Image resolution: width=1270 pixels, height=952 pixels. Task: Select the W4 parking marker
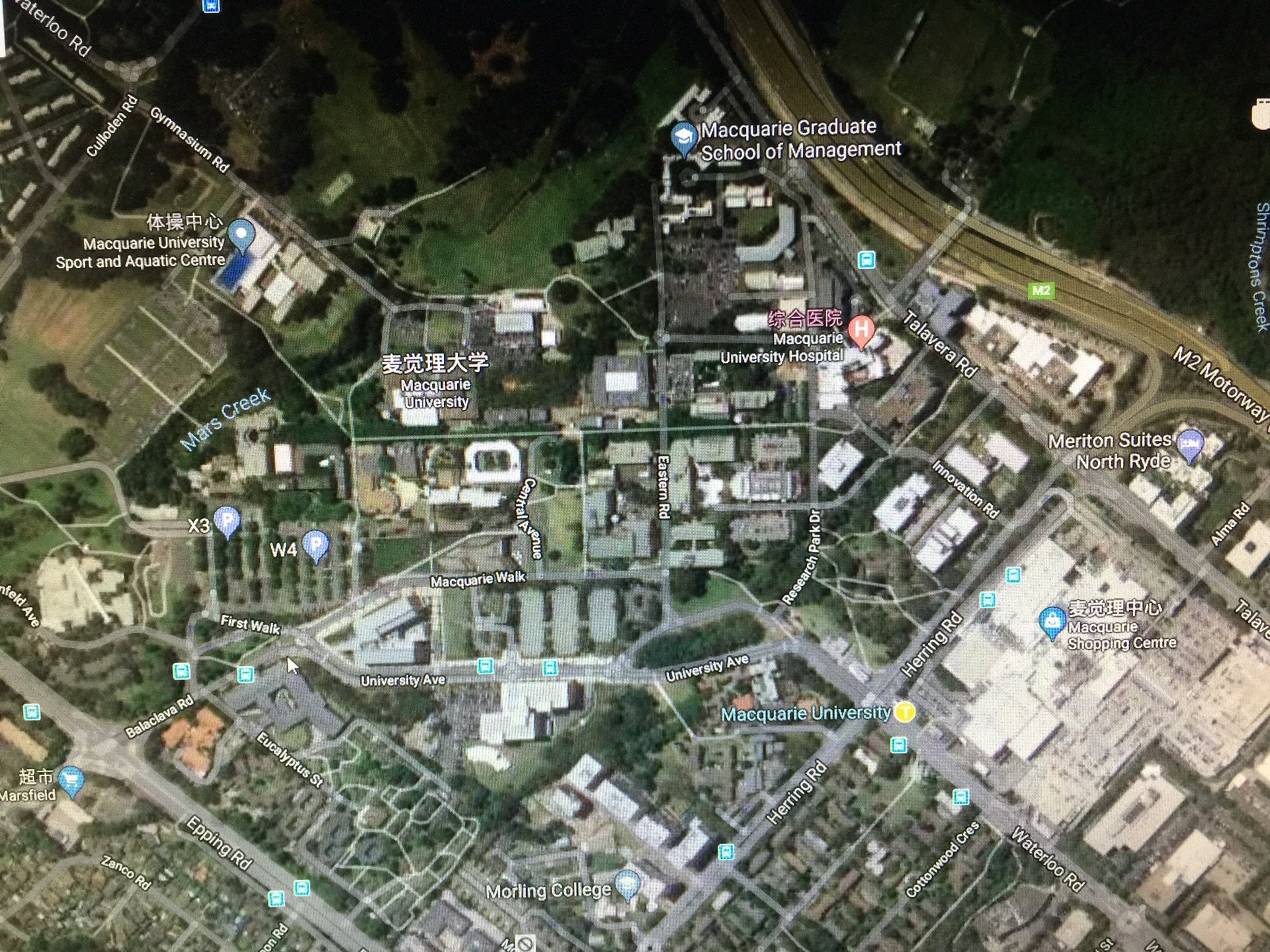tap(316, 545)
